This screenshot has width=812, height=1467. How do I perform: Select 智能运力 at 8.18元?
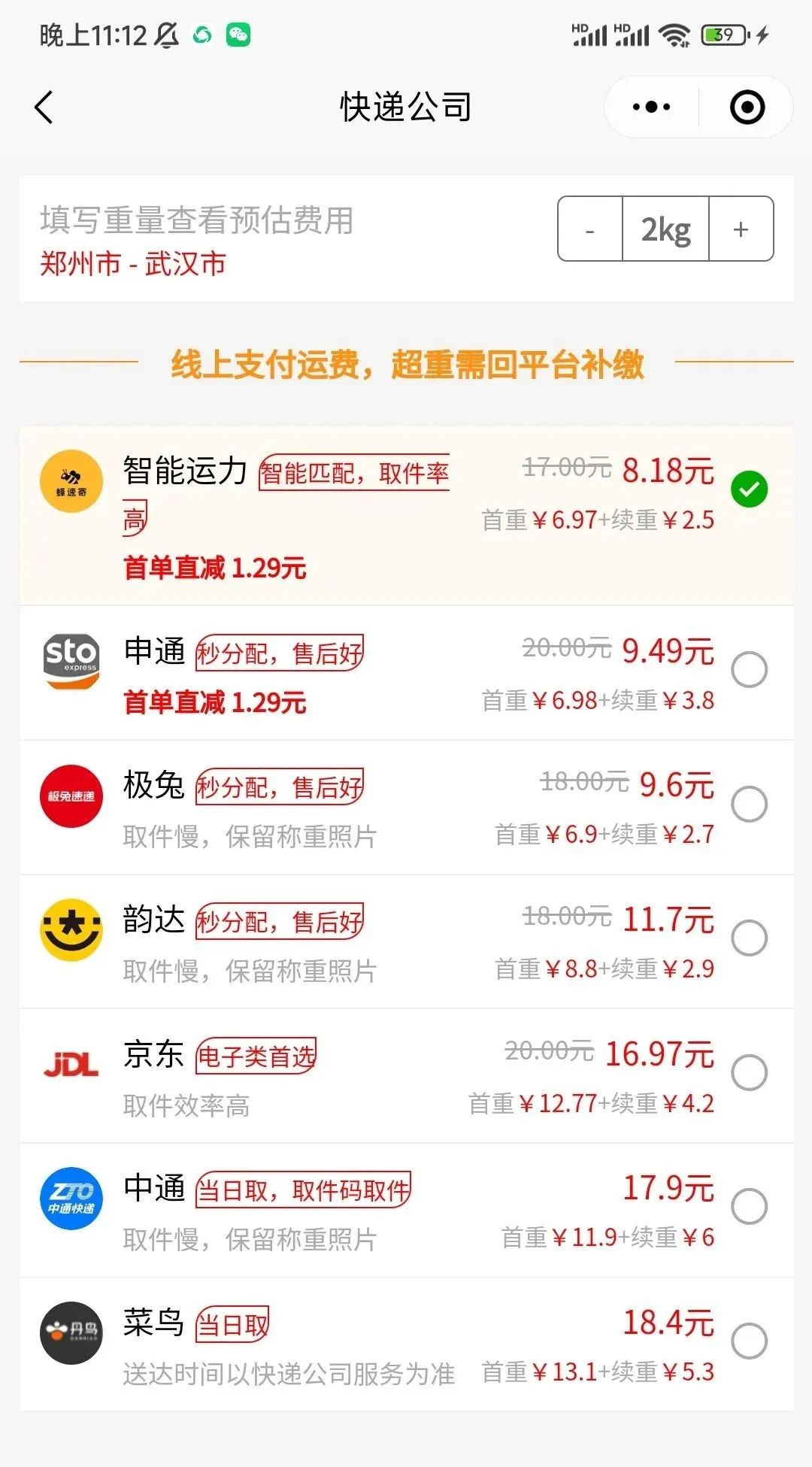click(x=406, y=516)
